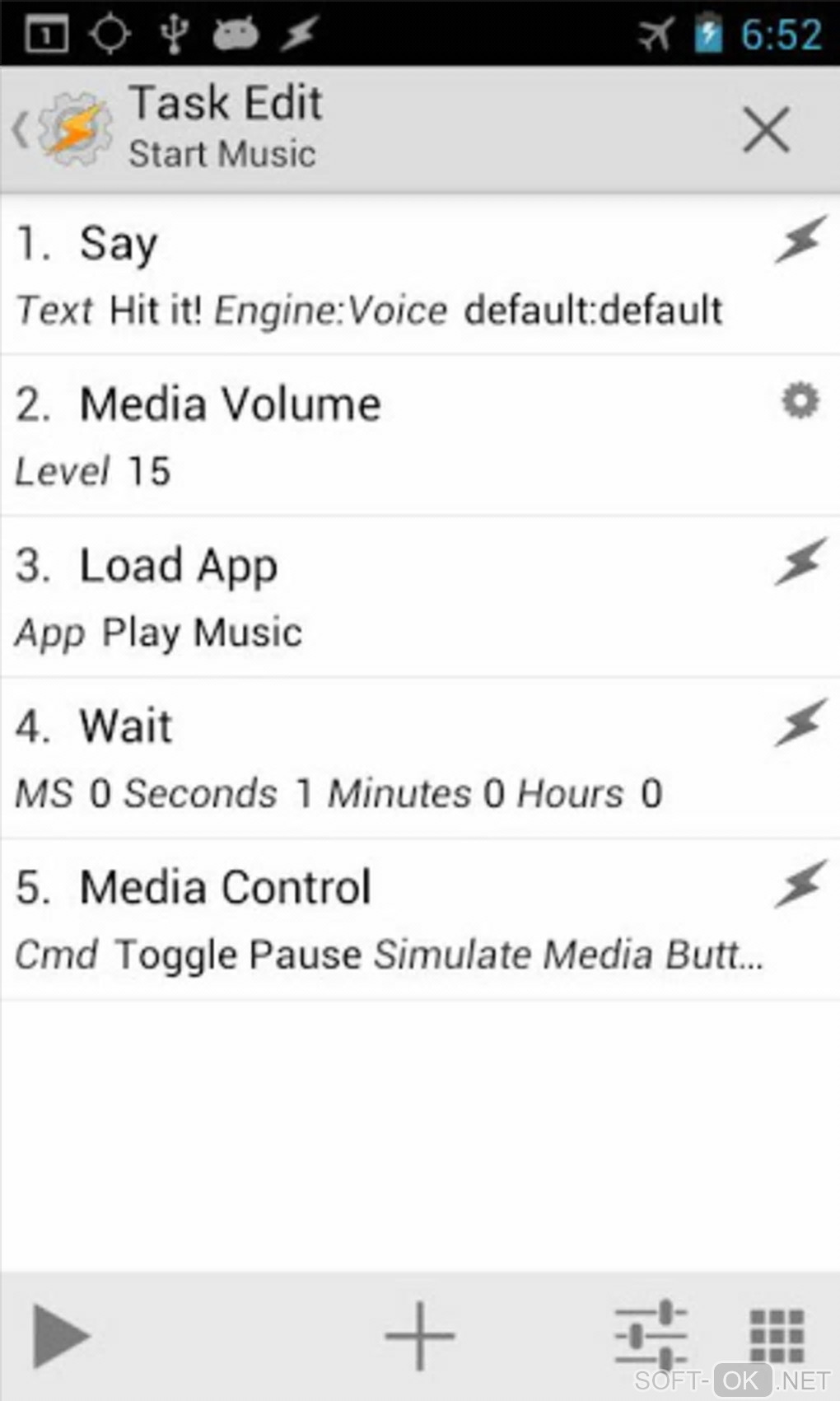The image size is (840, 1401).
Task: Open task properties sliders icon
Action: pos(651,1335)
